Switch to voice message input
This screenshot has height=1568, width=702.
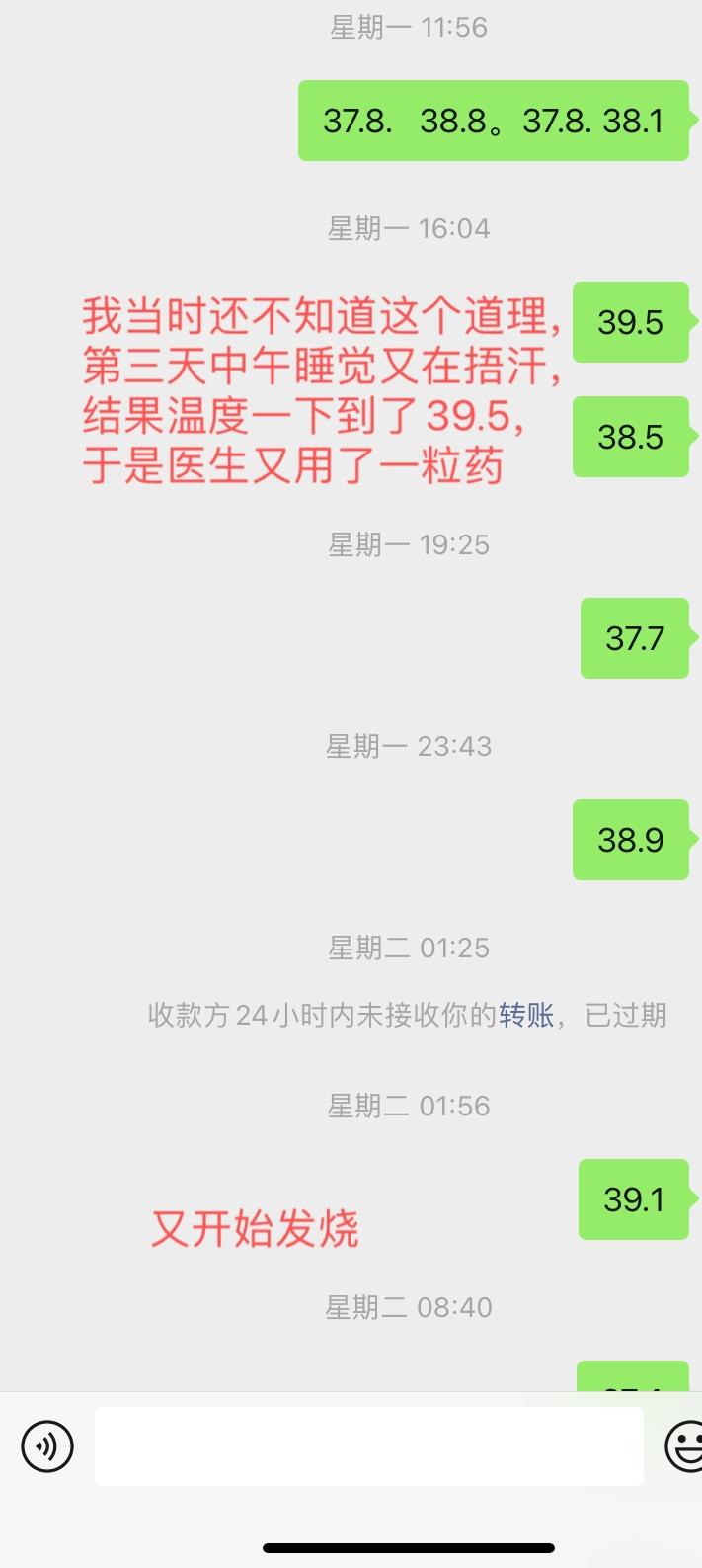point(47,1446)
